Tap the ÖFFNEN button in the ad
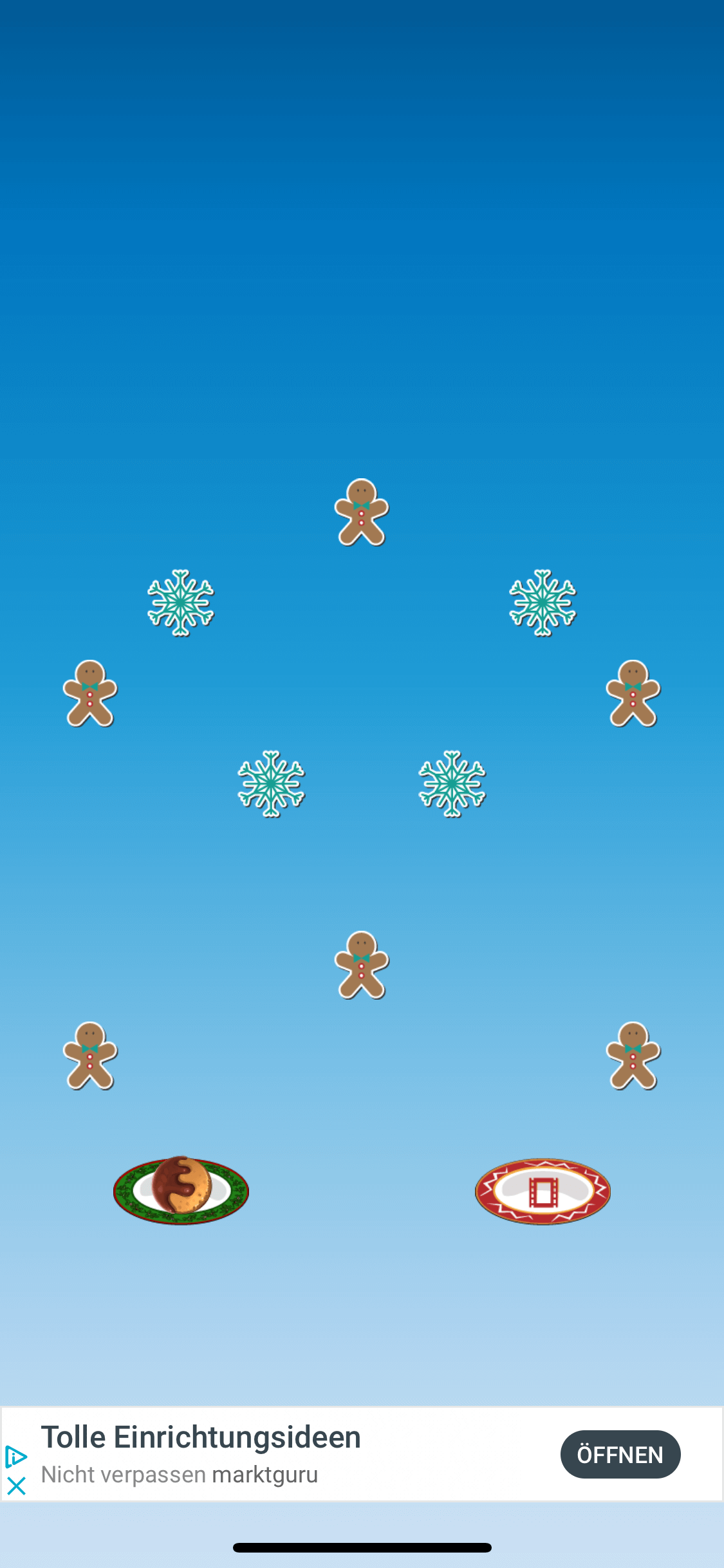The height and width of the screenshot is (1568, 724). tap(620, 1455)
